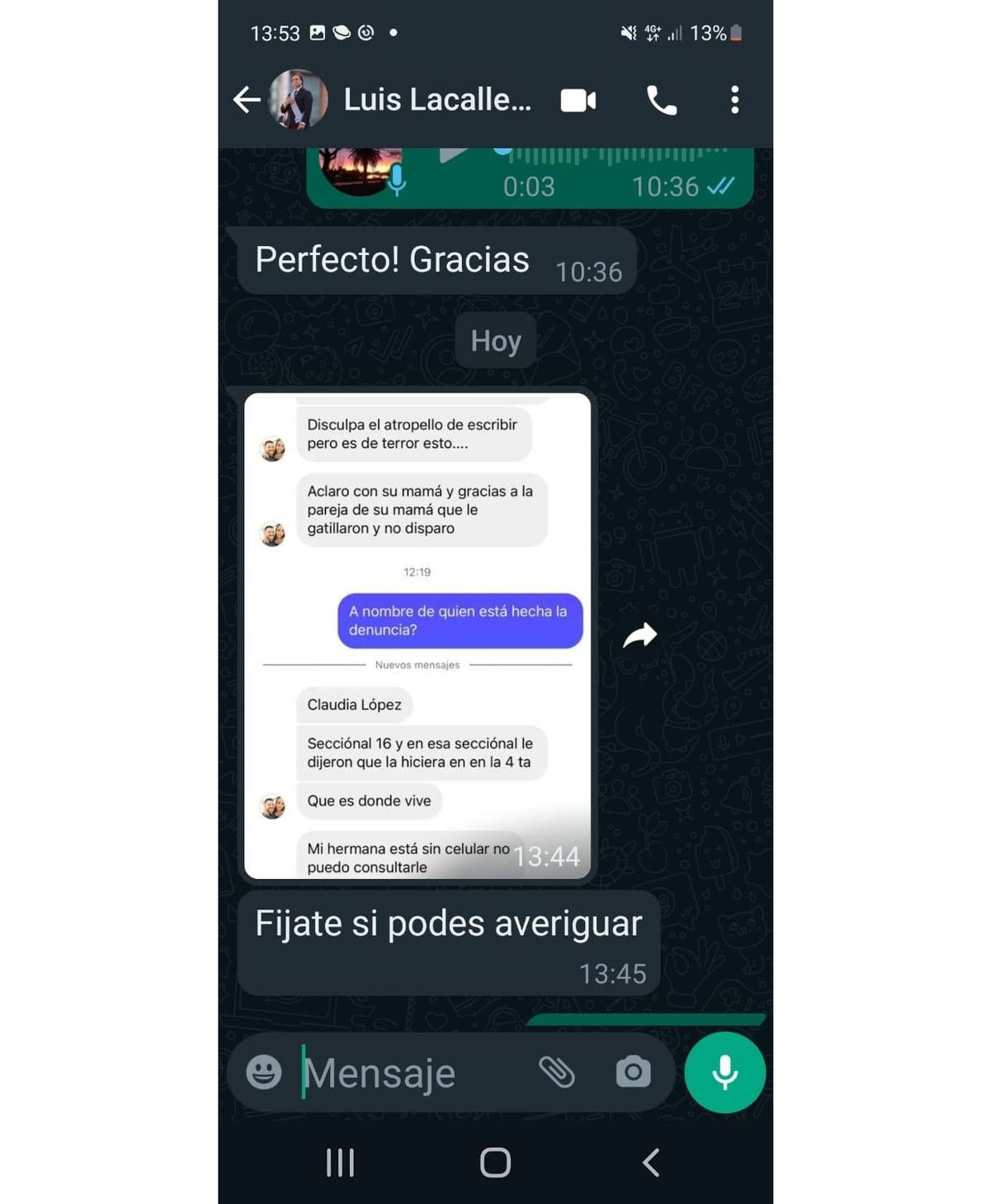Open recent apps from the navigation bar
This screenshot has width=990, height=1204.
pyautogui.click(x=340, y=1162)
